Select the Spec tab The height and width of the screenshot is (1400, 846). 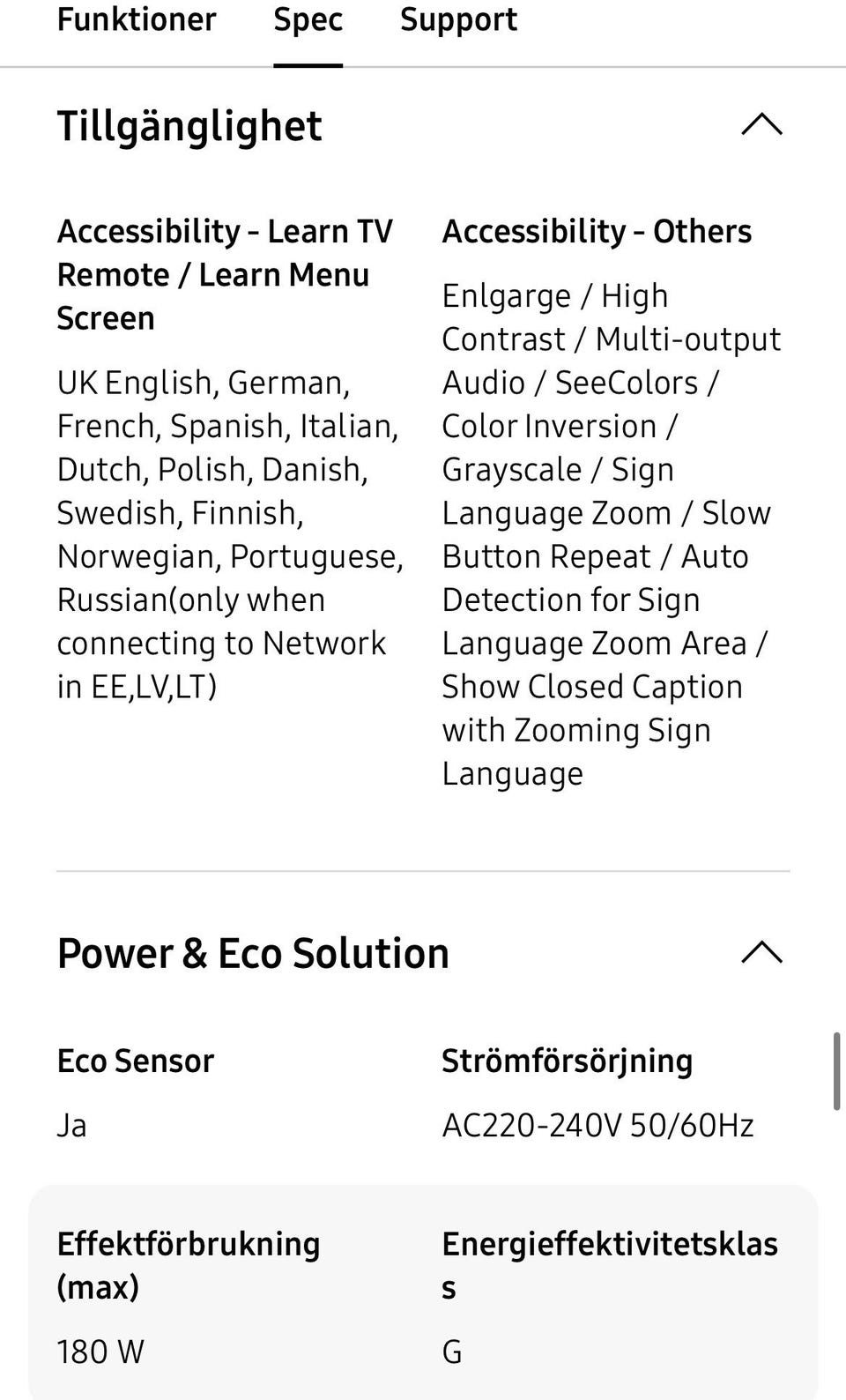coord(308,21)
